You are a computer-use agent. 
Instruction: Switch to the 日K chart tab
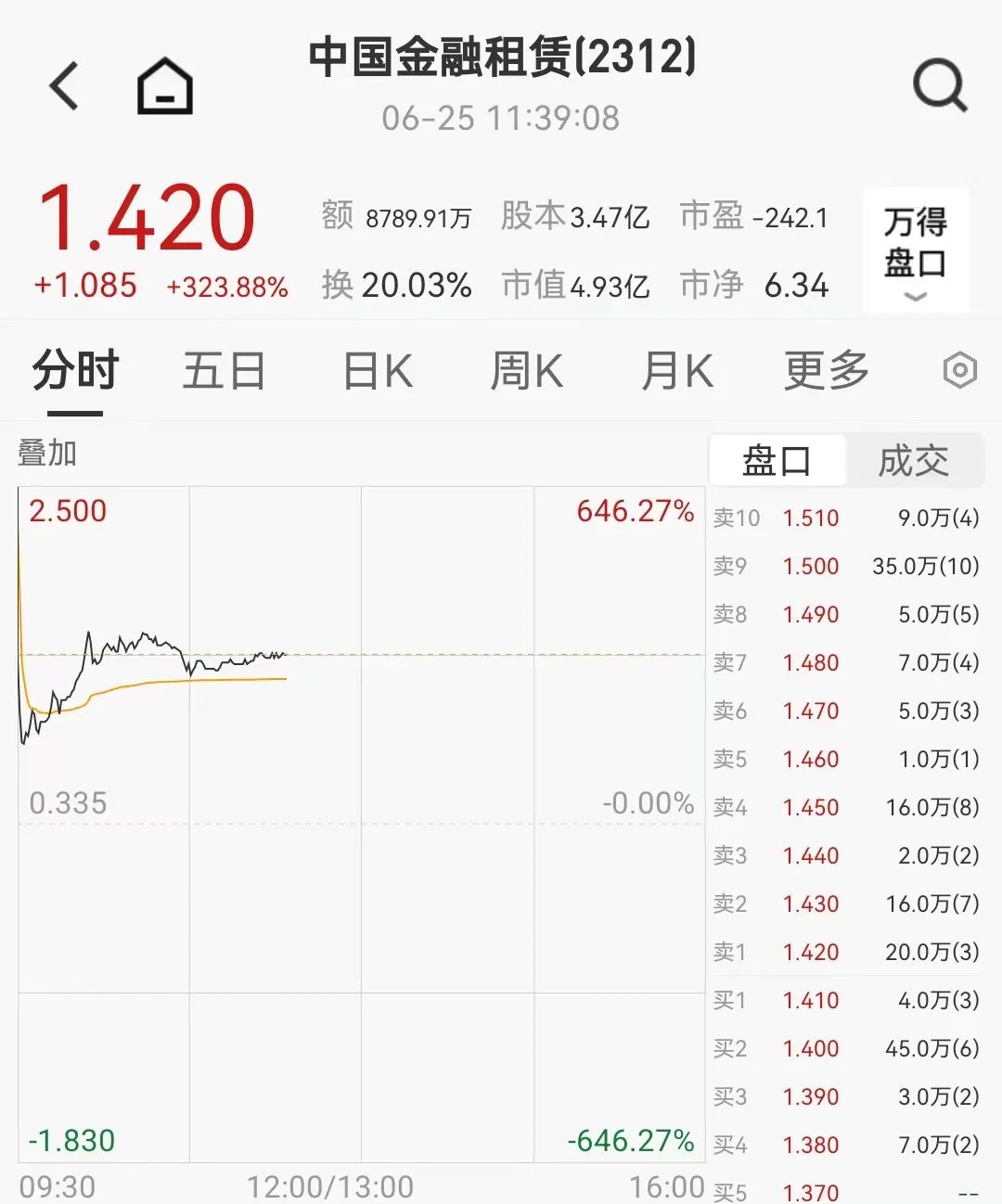point(378,372)
